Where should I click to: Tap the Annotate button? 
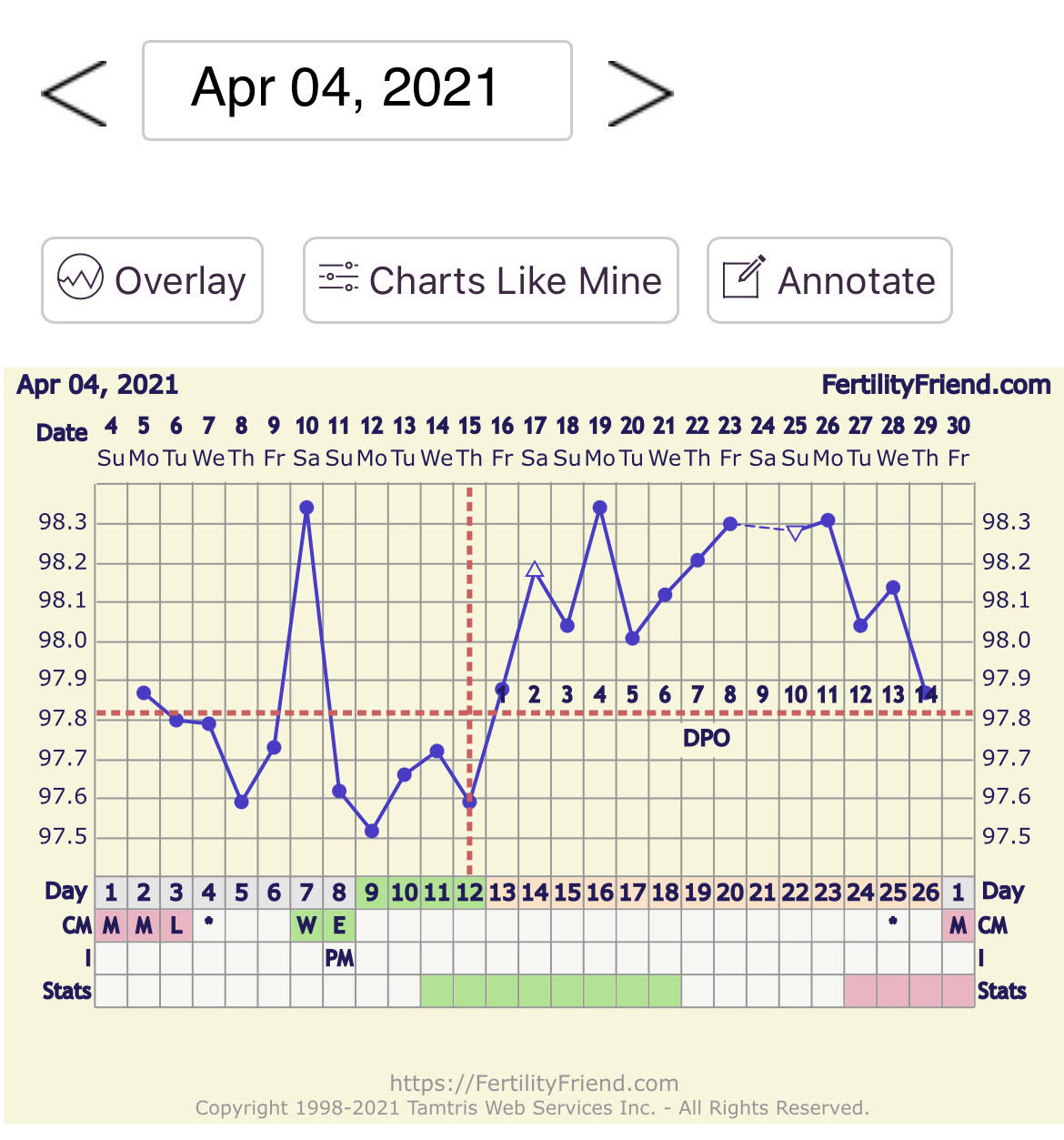[828, 280]
